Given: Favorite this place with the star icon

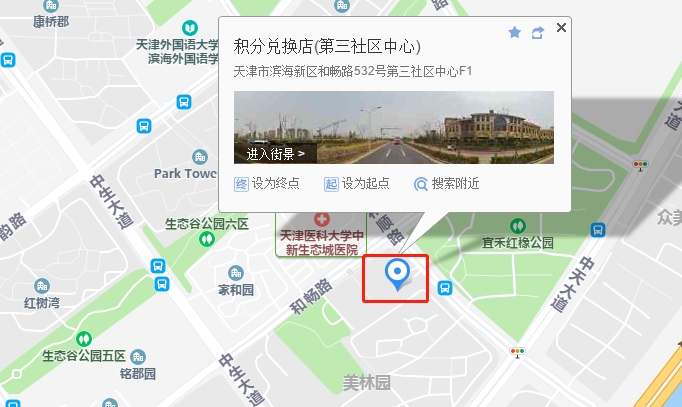Looking at the screenshot, I should (515, 33).
